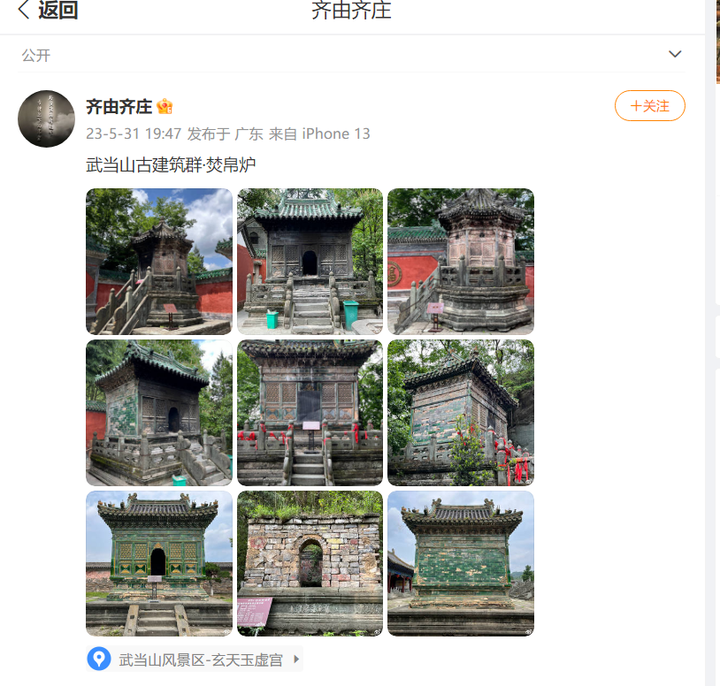View middle-right photo of furnace among trees
This screenshot has height=686, width=720.
[x=461, y=412]
